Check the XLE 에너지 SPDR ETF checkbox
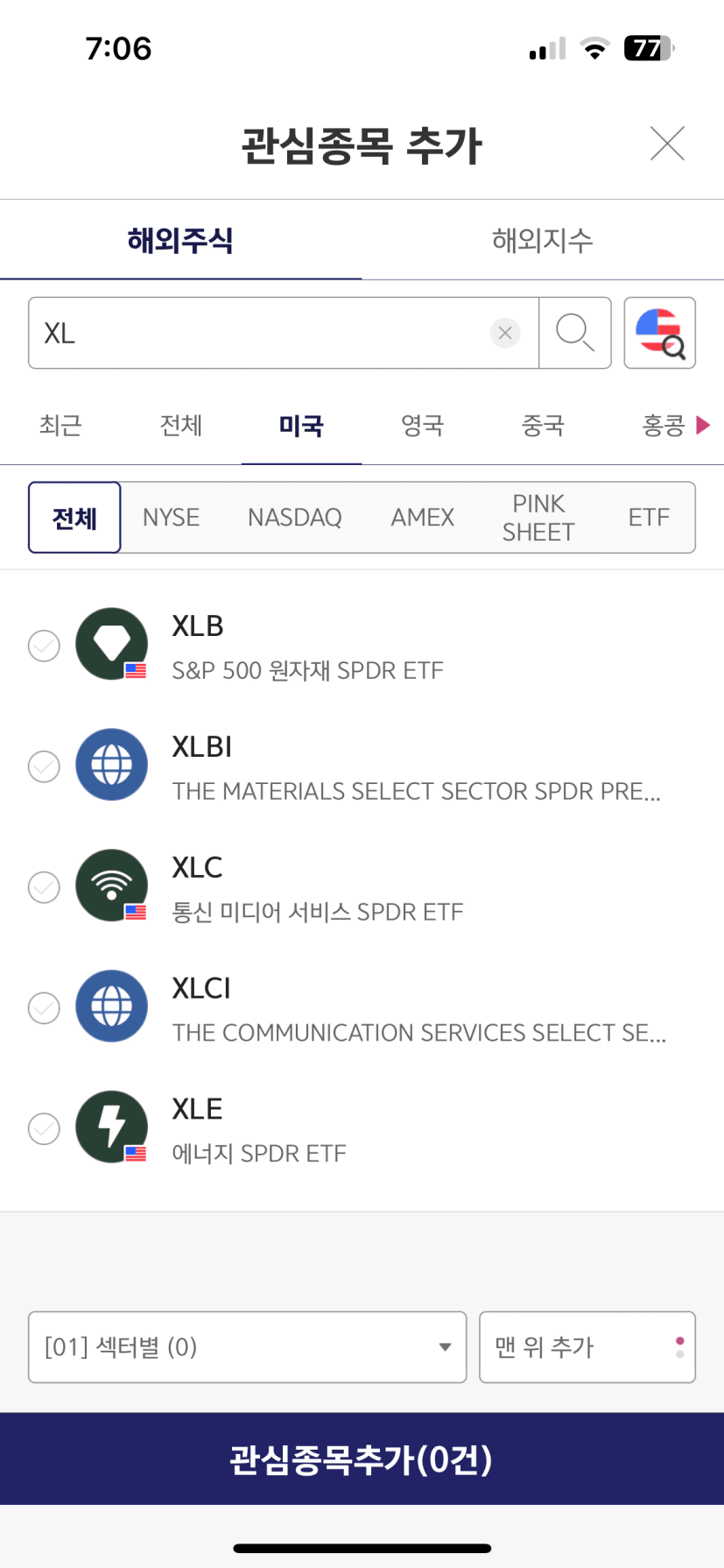724x1568 pixels. 44,1128
